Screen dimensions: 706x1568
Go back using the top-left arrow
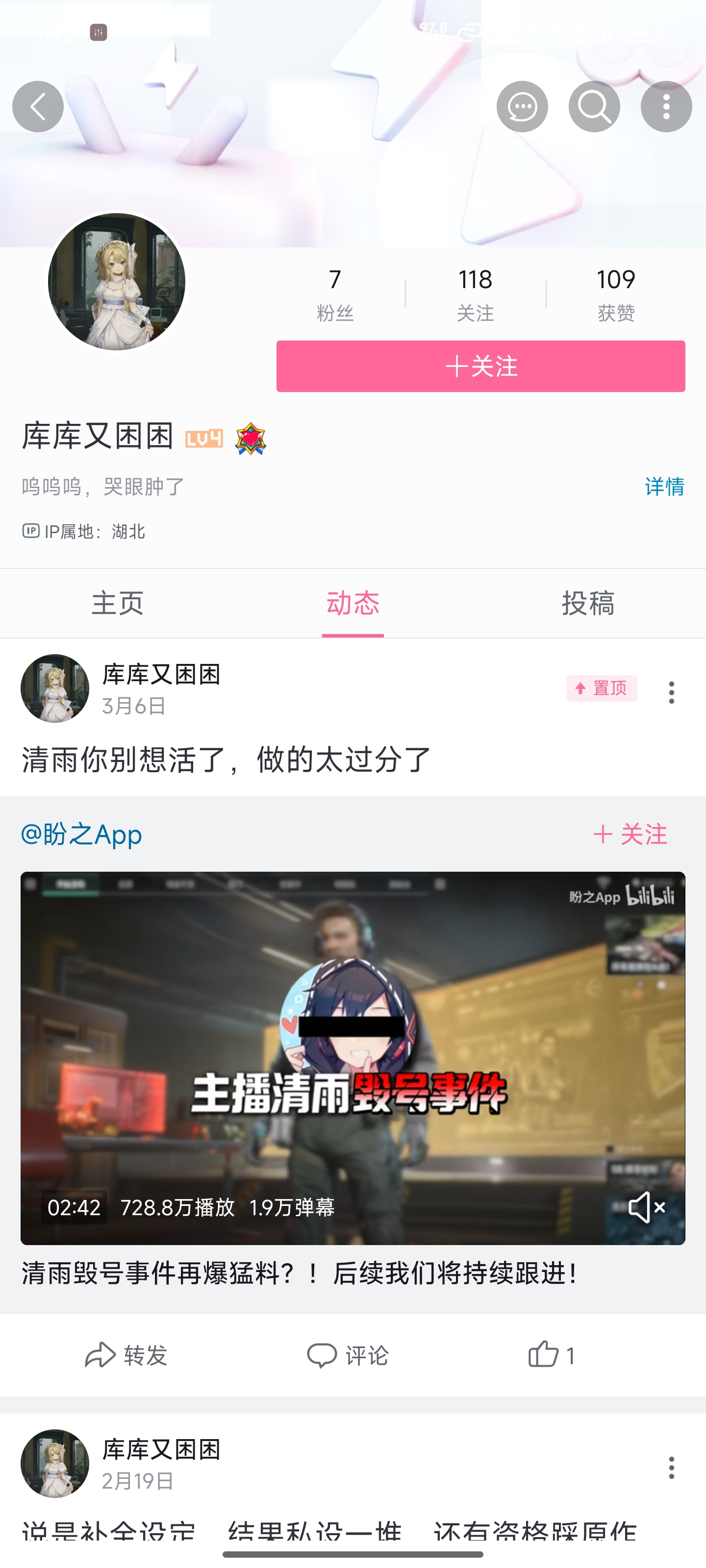pyautogui.click(x=38, y=106)
